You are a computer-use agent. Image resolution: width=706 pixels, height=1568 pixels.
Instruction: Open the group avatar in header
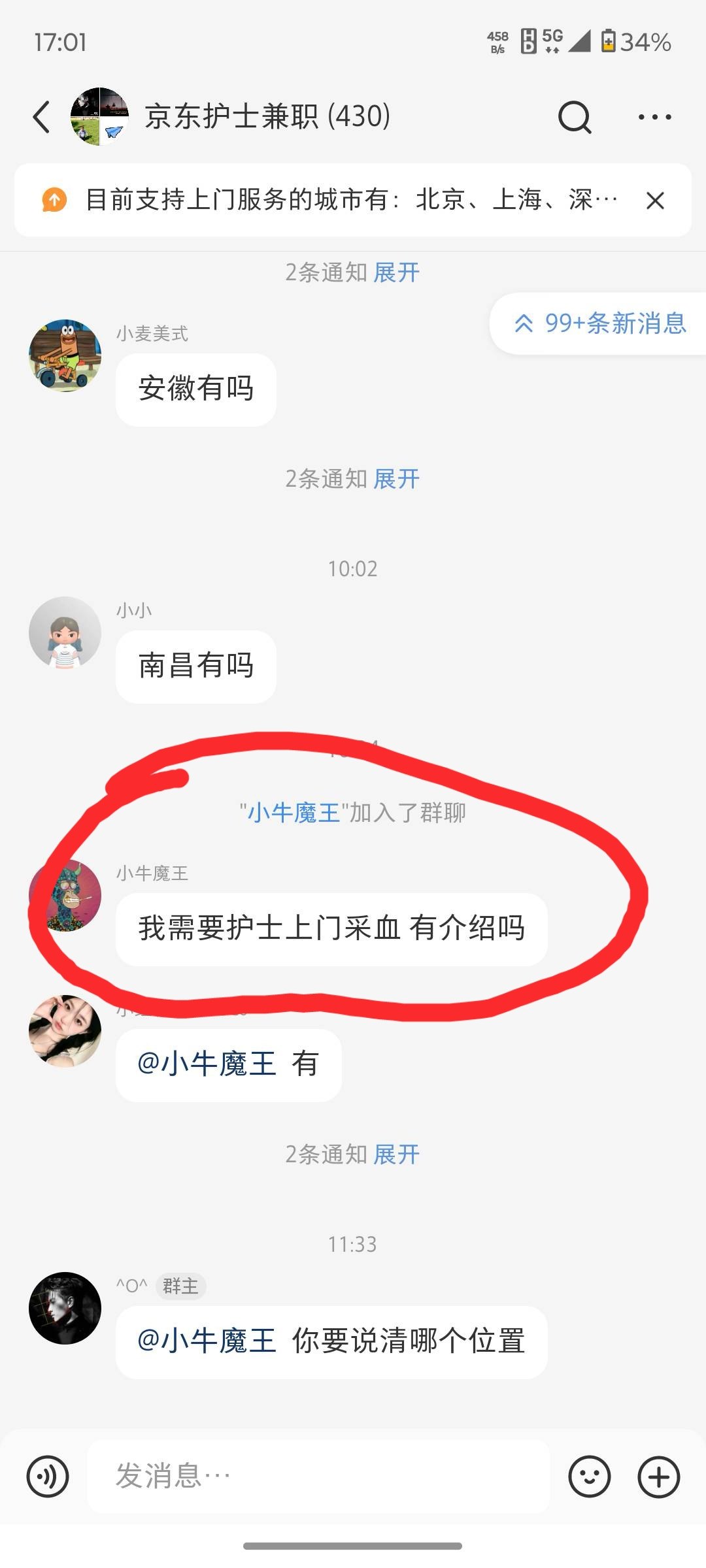click(x=99, y=116)
